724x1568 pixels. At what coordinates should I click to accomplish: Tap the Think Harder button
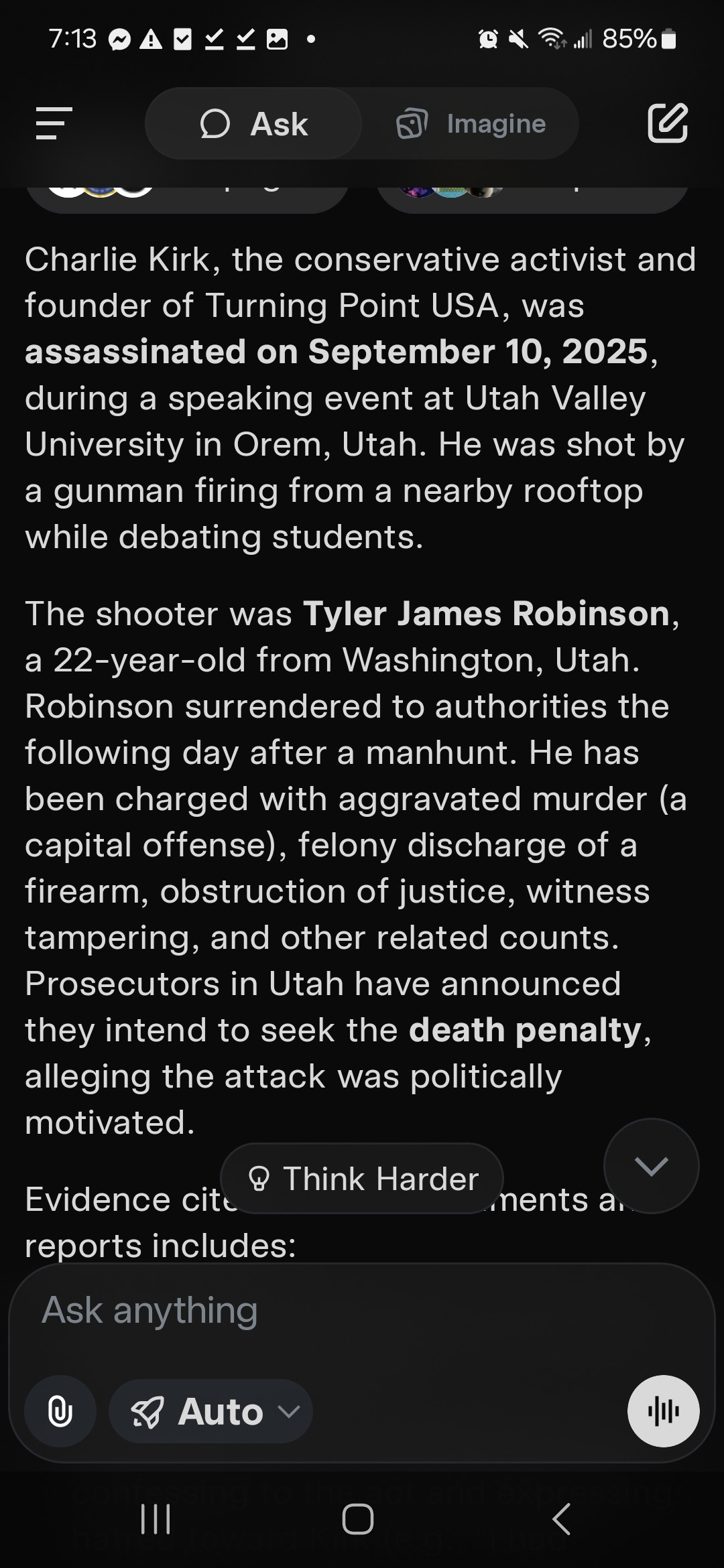click(362, 1178)
